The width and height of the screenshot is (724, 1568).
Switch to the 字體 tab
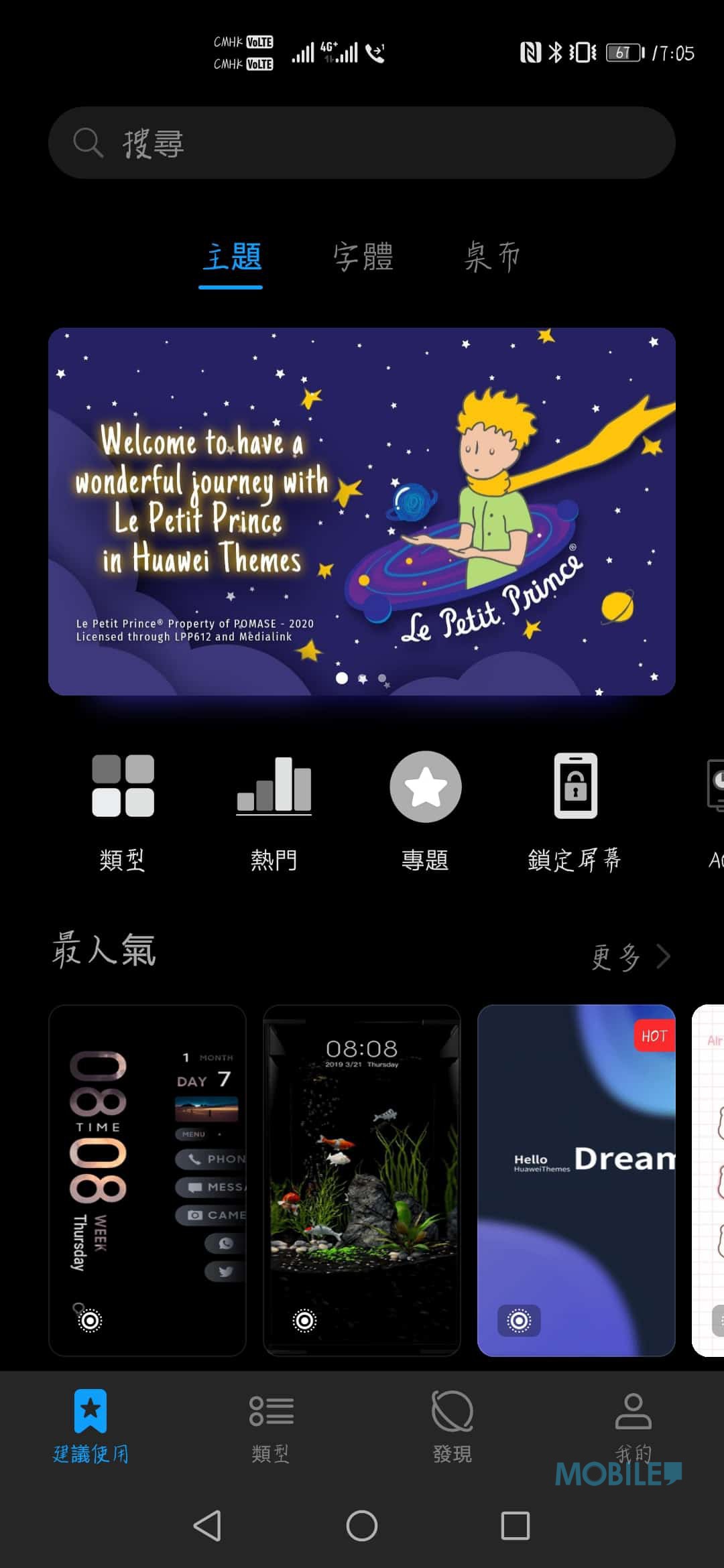point(363,257)
